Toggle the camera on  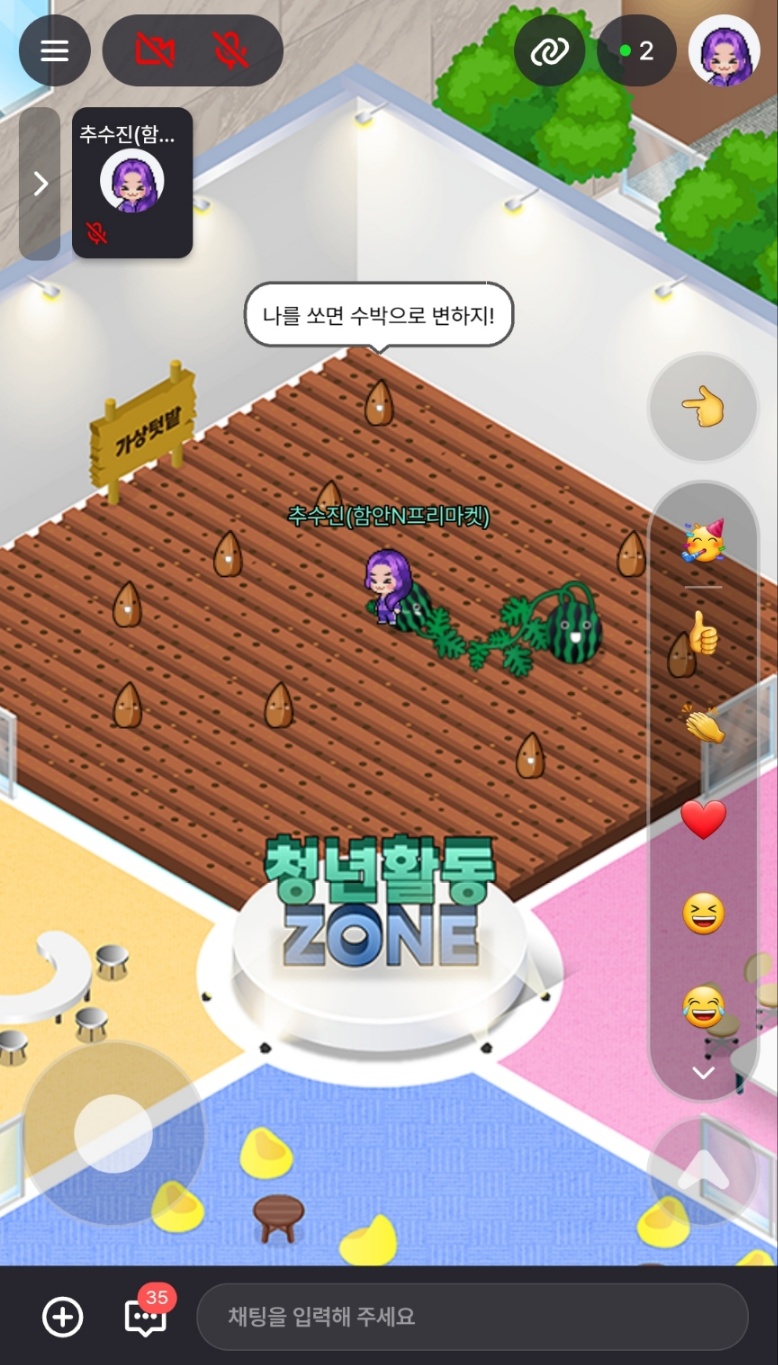pos(155,51)
